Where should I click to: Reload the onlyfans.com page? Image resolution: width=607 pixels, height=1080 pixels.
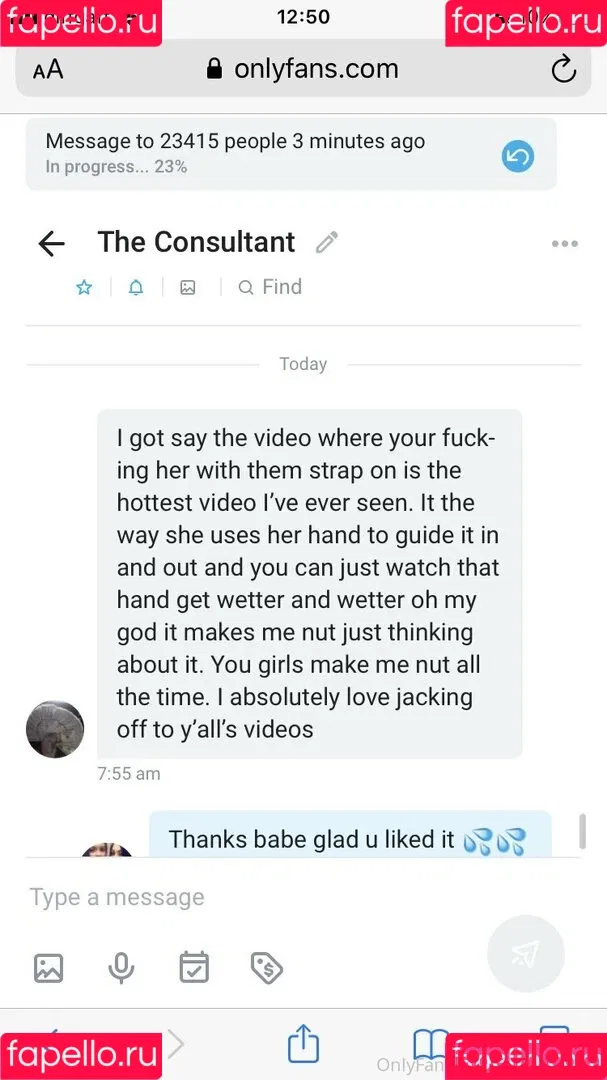[563, 69]
